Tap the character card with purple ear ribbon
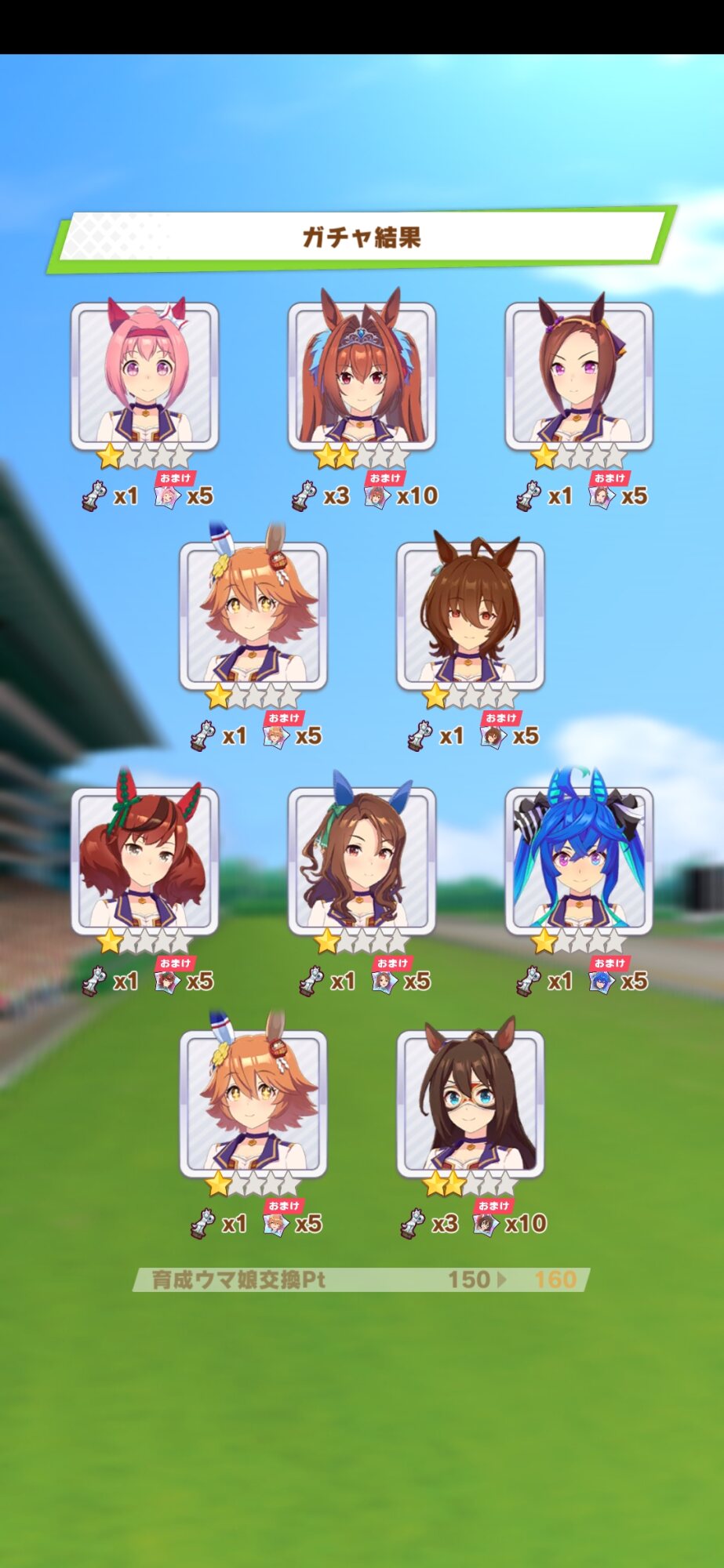Viewport: 724px width, 1568px height. (x=579, y=376)
